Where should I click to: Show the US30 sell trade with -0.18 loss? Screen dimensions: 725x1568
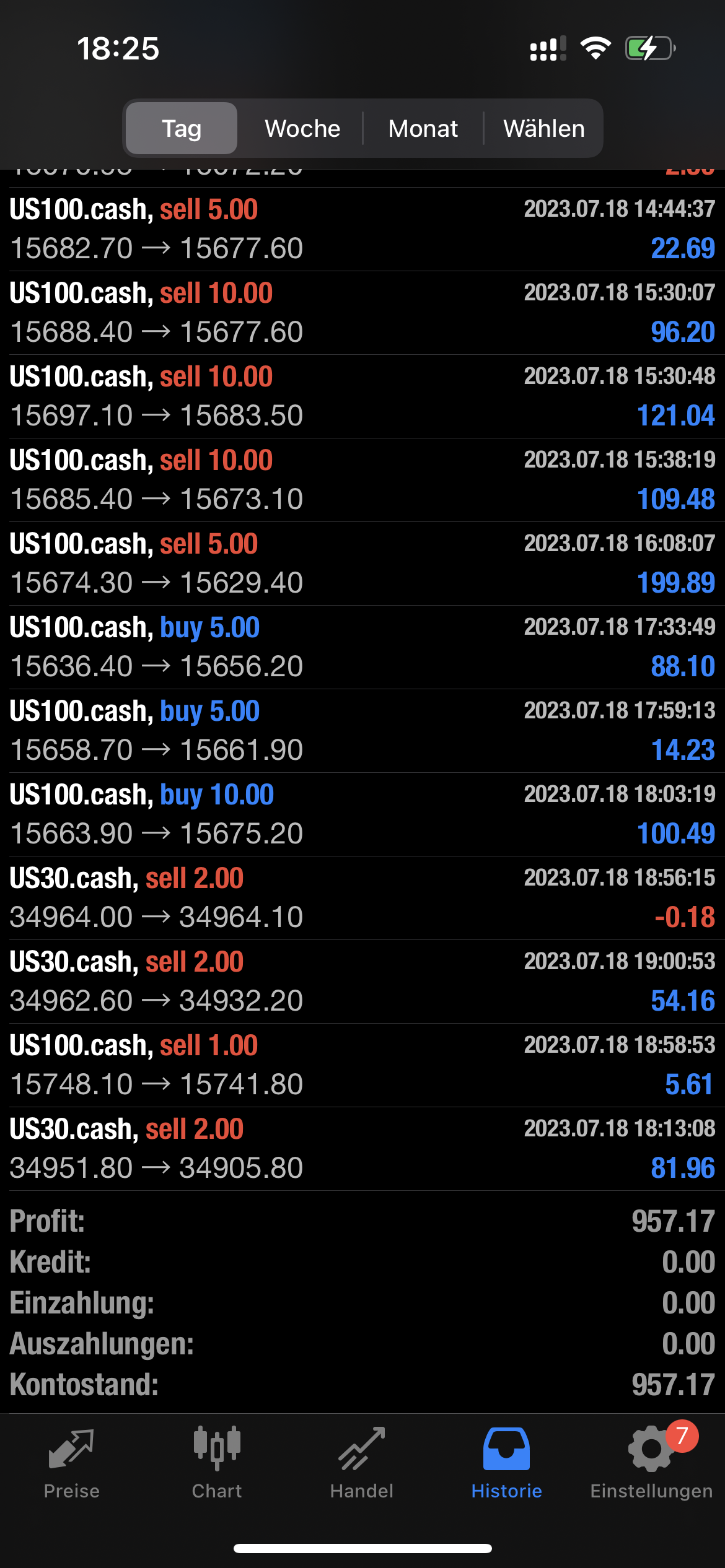[x=362, y=898]
